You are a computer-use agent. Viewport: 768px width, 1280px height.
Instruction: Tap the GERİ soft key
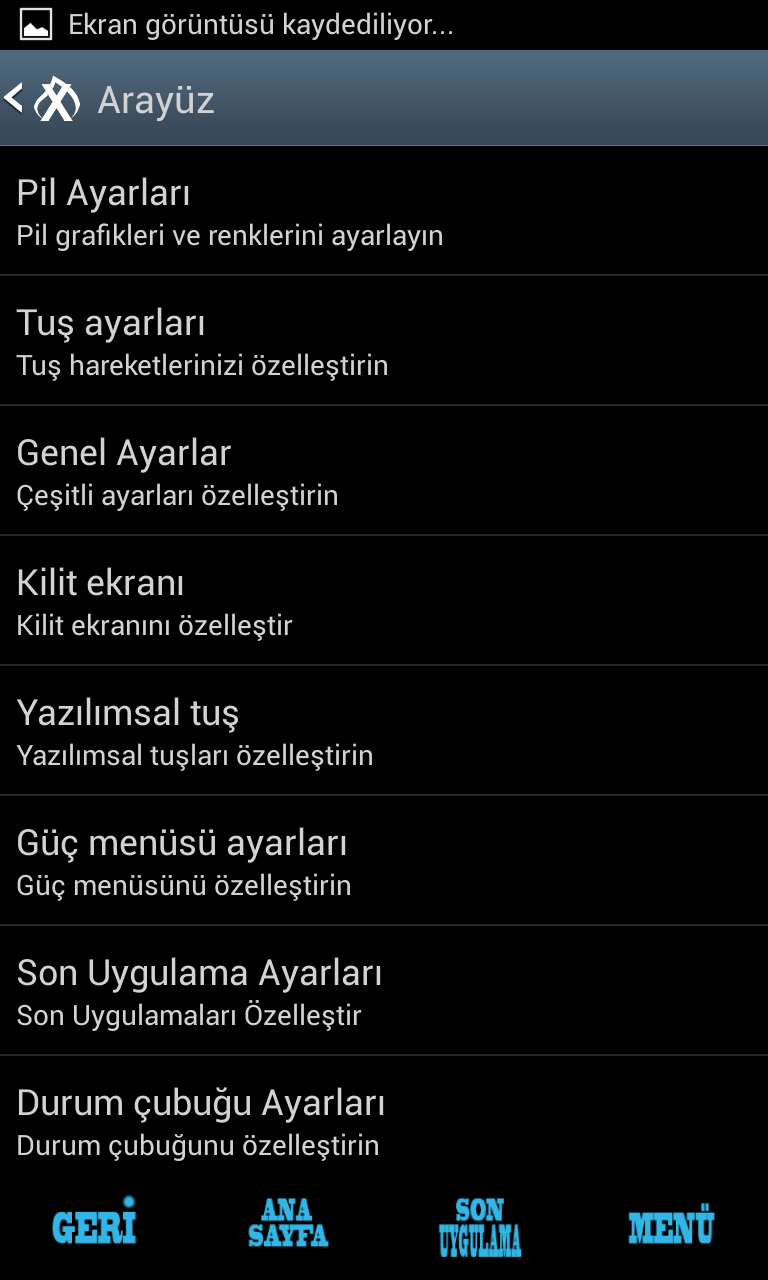coord(94,1221)
